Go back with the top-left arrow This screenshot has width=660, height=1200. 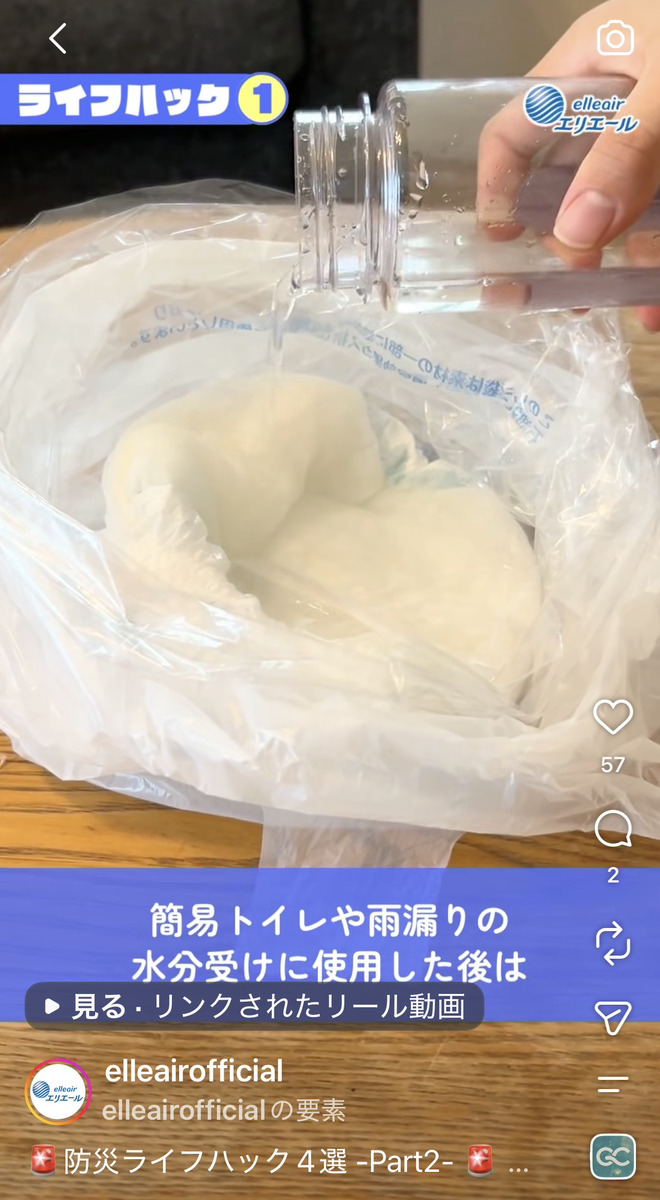[58, 39]
